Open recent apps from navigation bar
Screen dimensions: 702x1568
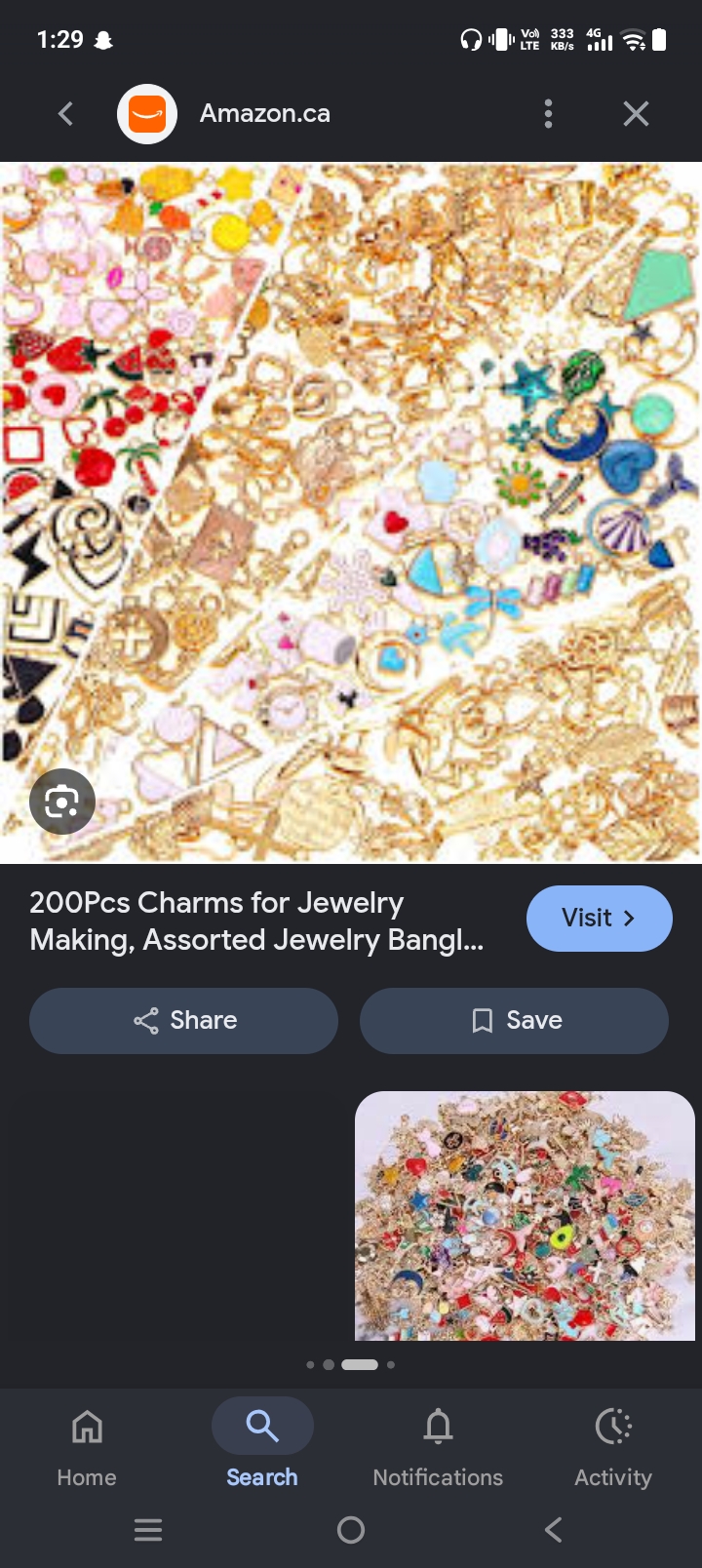[x=148, y=1530]
